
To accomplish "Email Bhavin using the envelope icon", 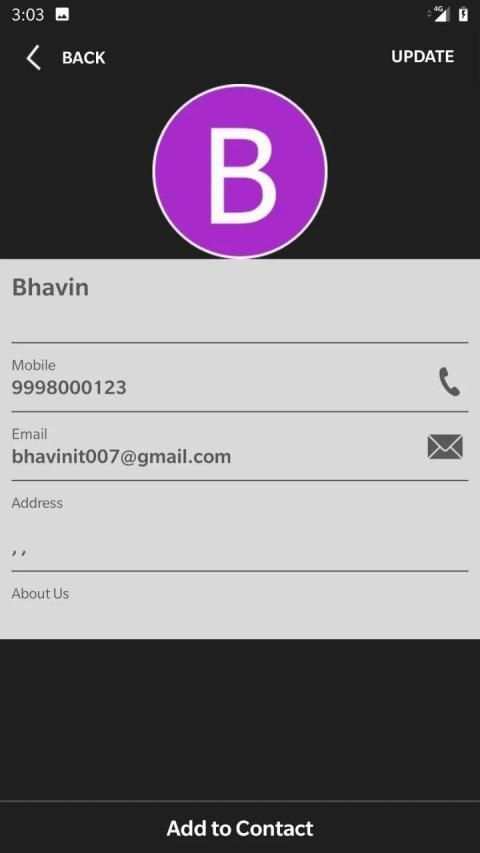I will pyautogui.click(x=445, y=447).
